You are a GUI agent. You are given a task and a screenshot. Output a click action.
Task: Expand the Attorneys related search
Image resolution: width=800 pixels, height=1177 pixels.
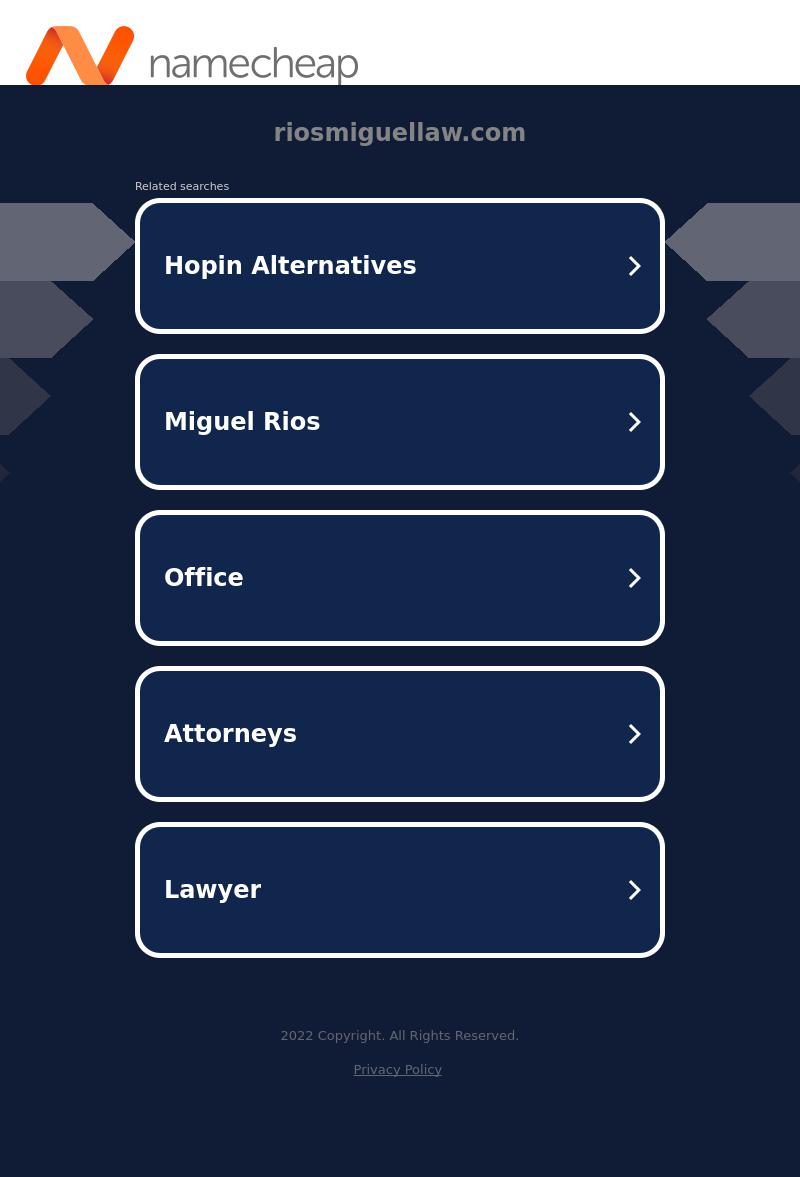pyautogui.click(x=400, y=733)
